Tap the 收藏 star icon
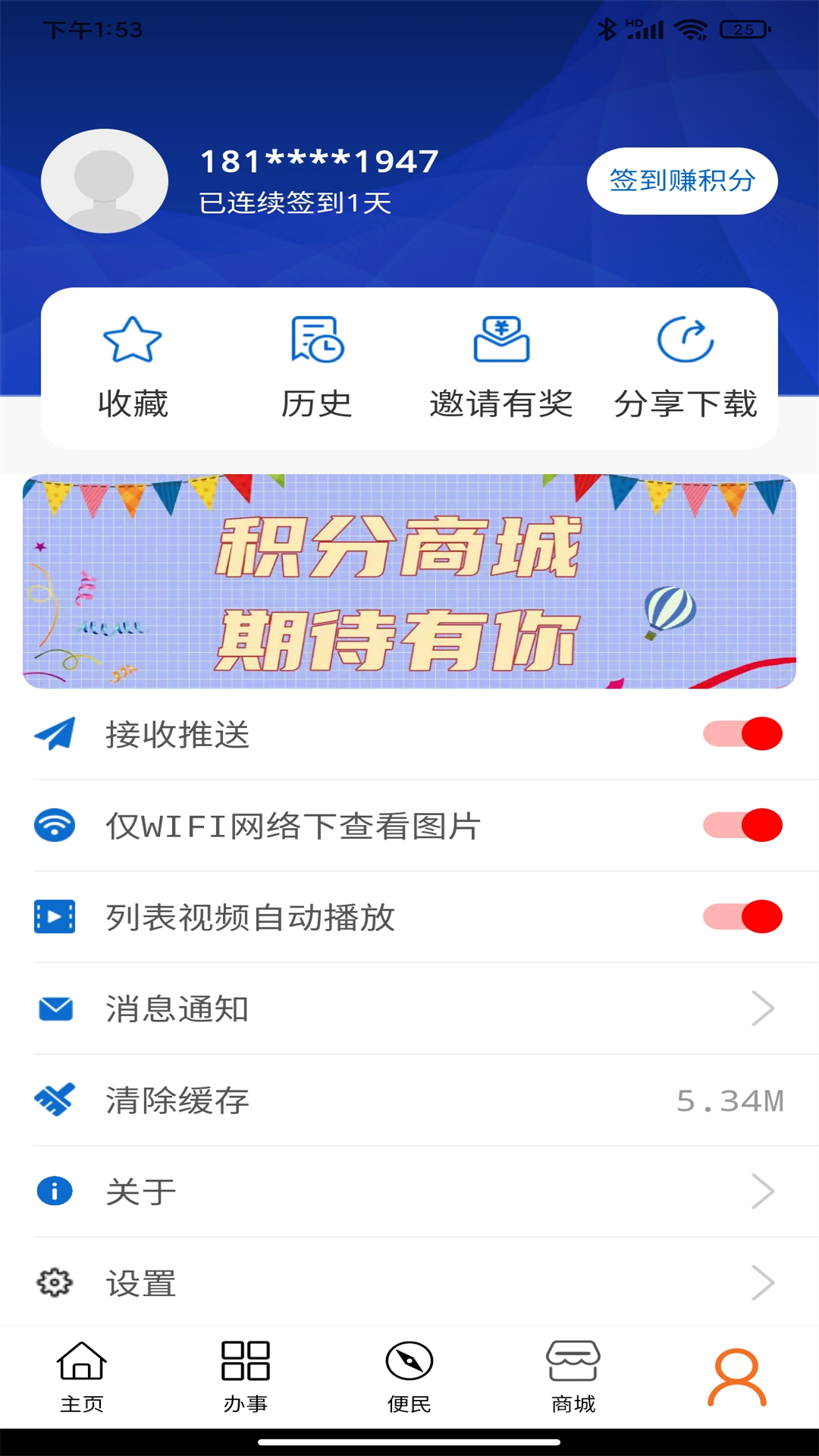This screenshot has width=819, height=1456. click(x=133, y=341)
